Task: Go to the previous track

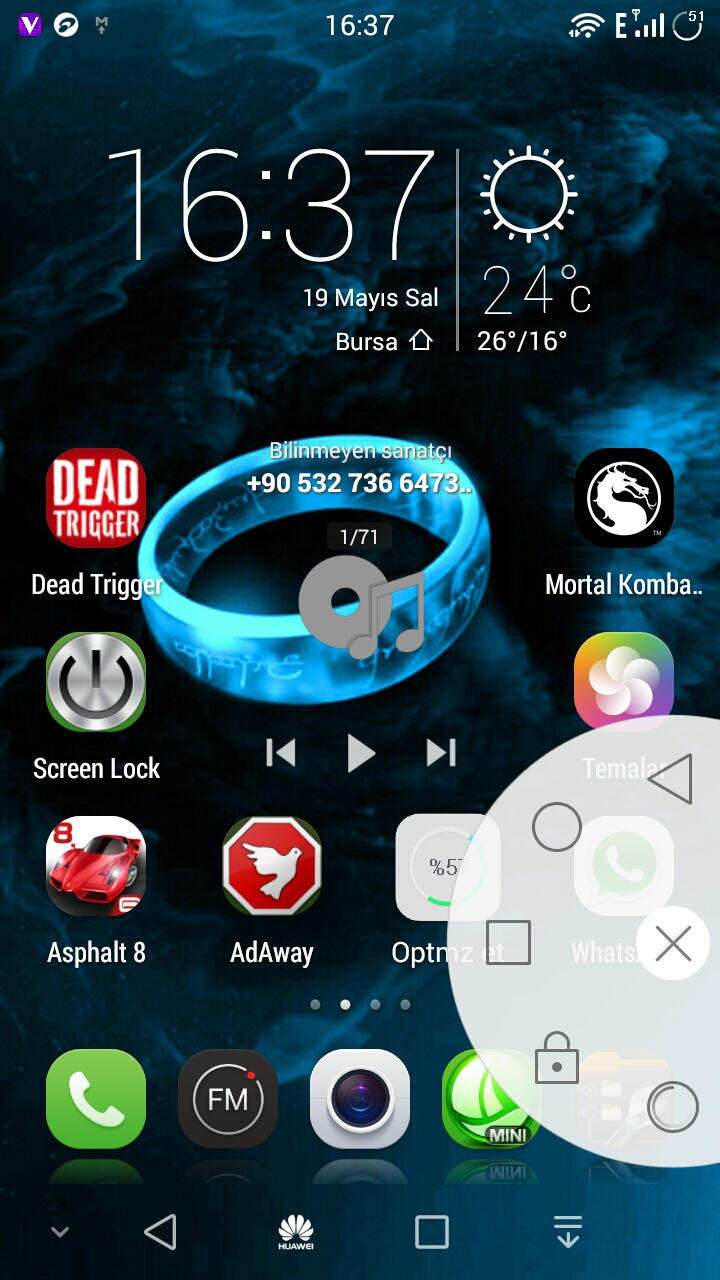Action: pyautogui.click(x=281, y=753)
